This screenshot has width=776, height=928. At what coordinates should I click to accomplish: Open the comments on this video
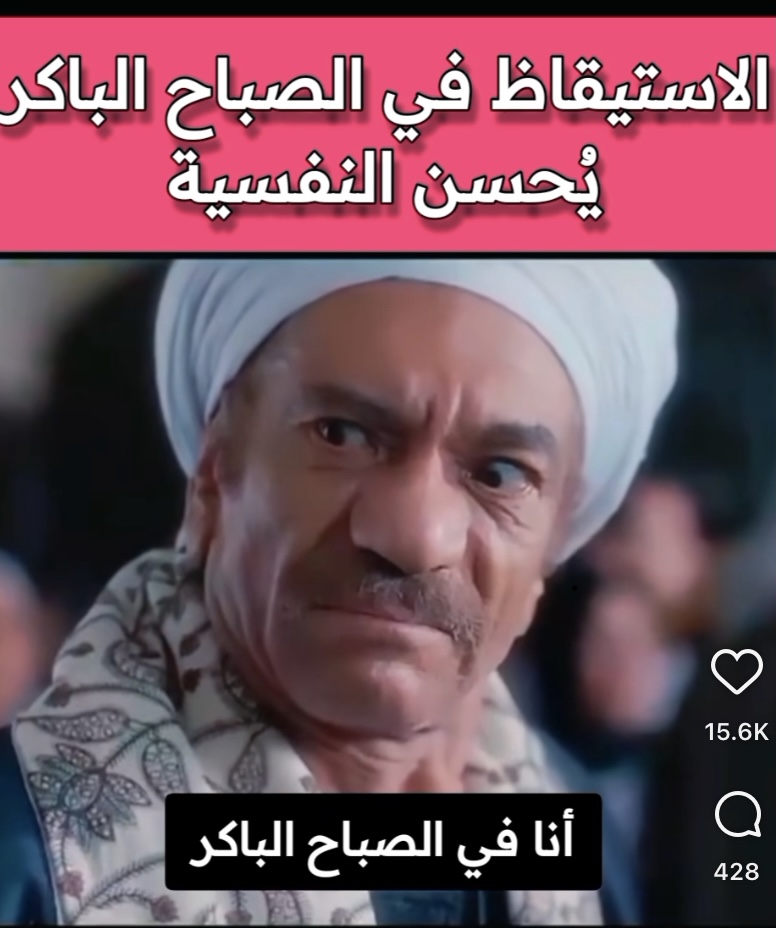(737, 818)
